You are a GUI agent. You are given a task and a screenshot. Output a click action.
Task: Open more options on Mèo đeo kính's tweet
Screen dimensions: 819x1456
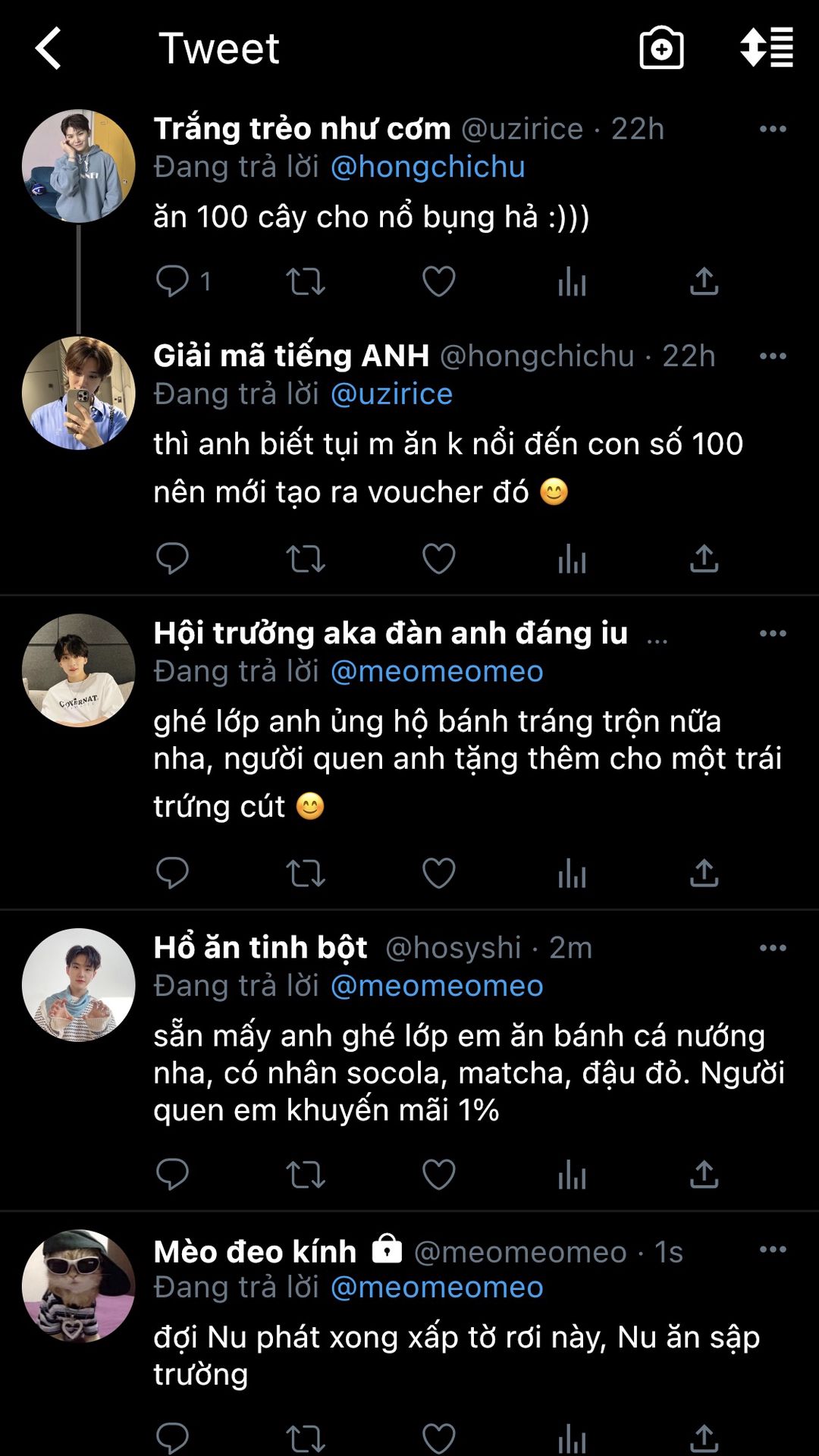click(x=773, y=1249)
